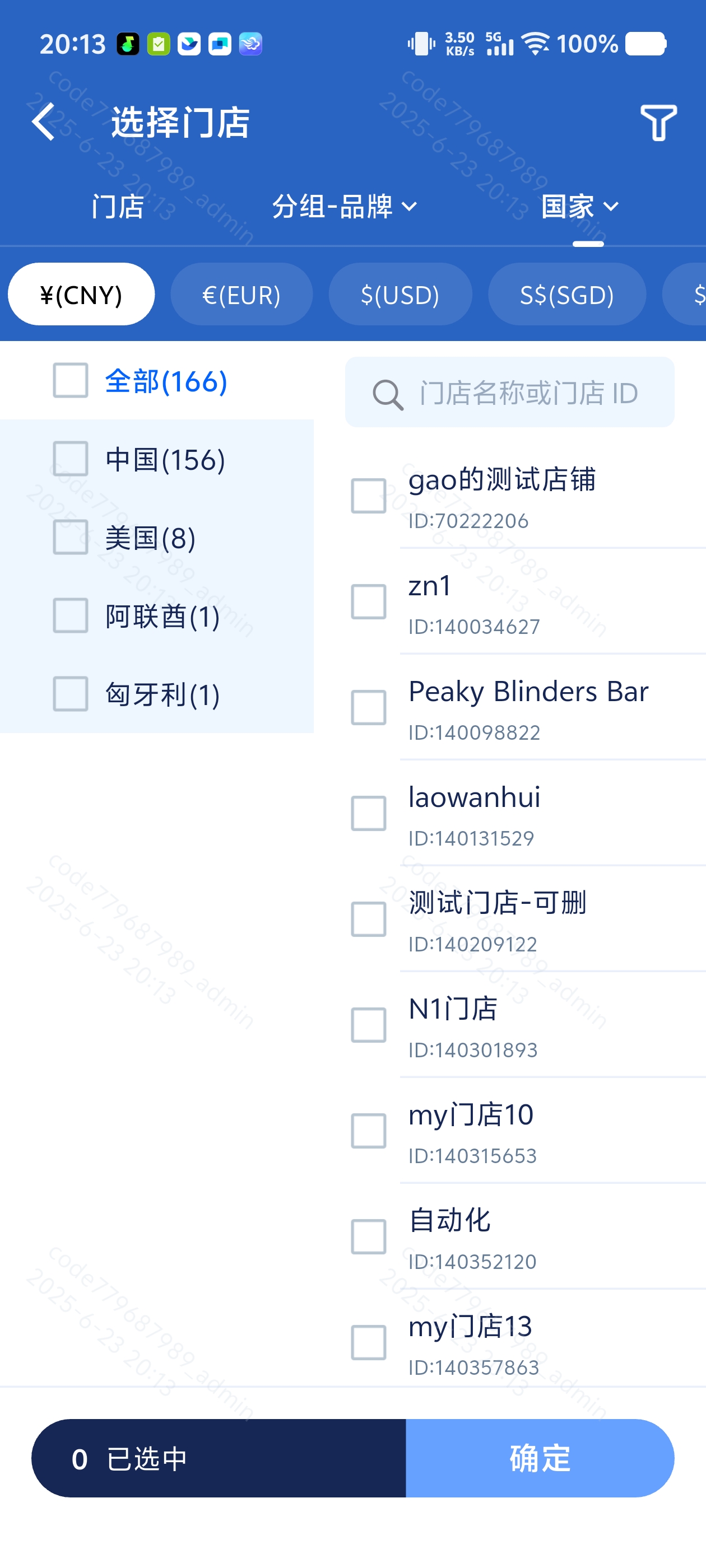Check the 全部(166) checkbox
The width and height of the screenshot is (706, 1568).
71,381
